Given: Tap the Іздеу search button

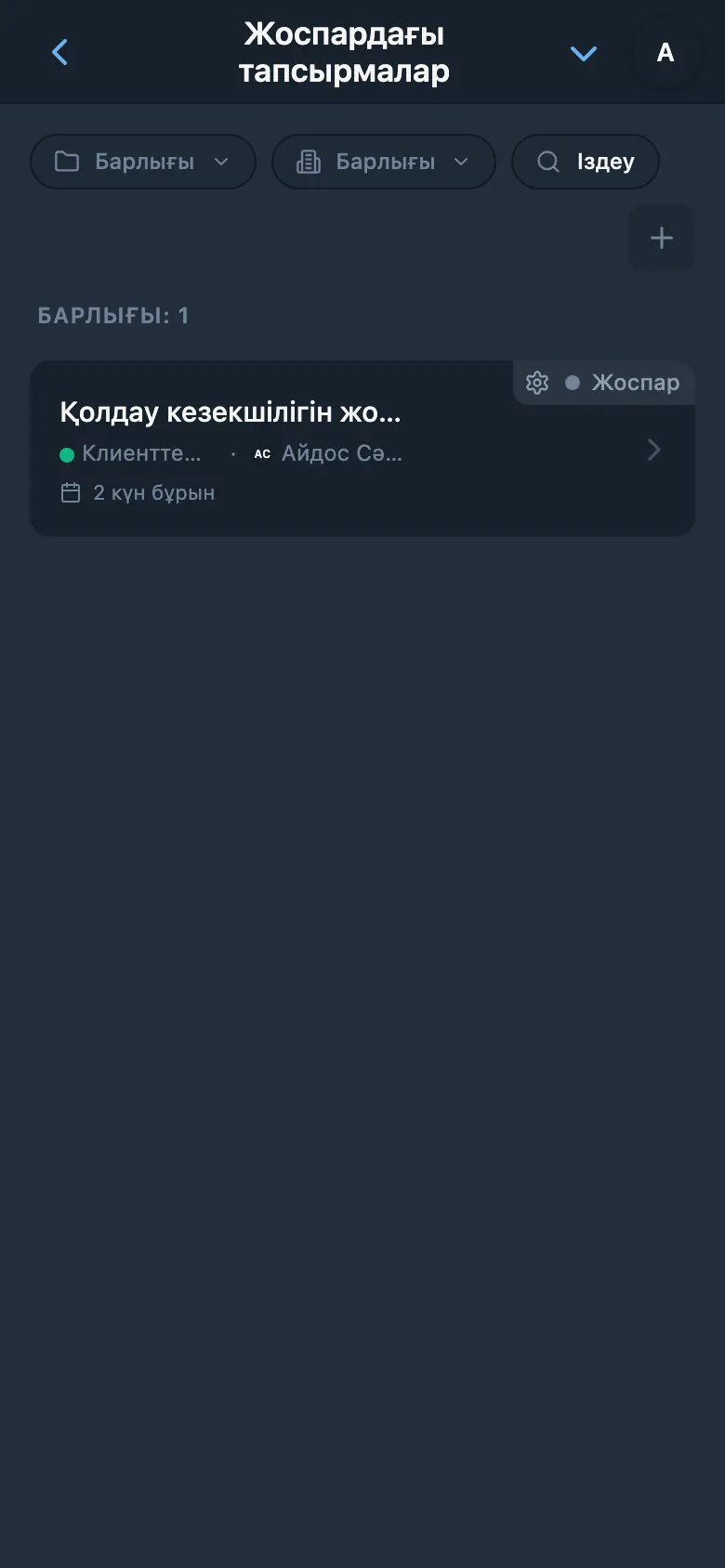Looking at the screenshot, I should [586, 162].
